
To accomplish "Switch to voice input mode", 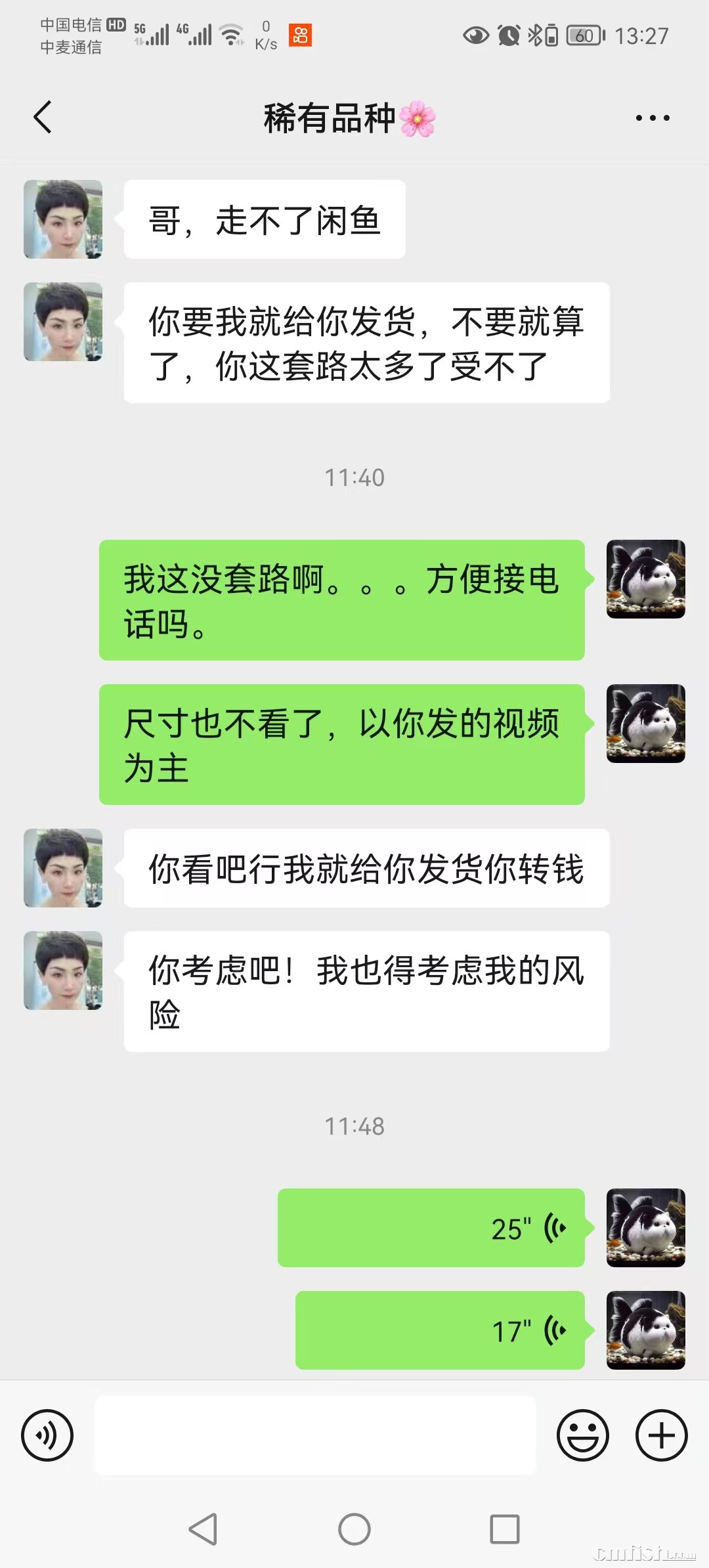I will coord(47,1435).
